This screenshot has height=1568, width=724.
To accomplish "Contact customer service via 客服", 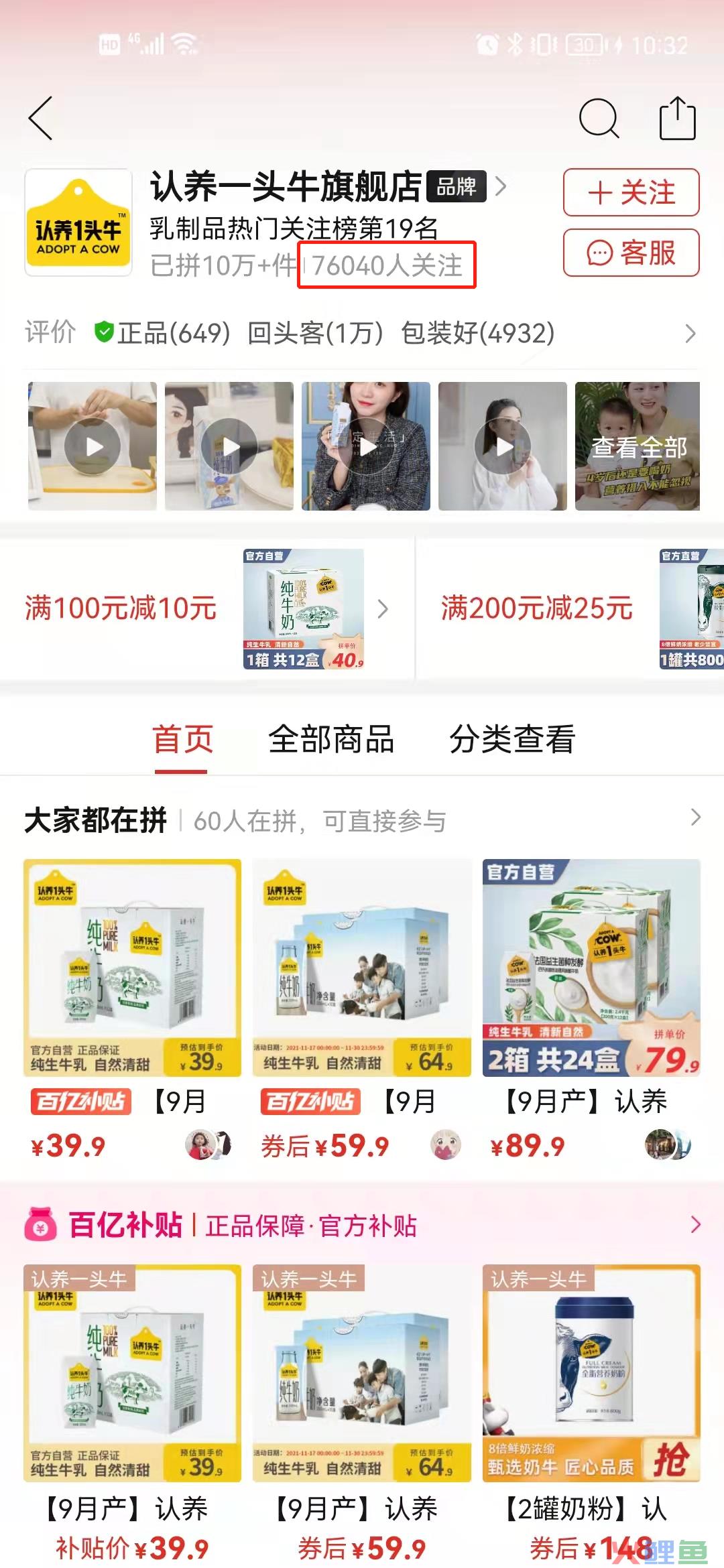I will pos(631,253).
